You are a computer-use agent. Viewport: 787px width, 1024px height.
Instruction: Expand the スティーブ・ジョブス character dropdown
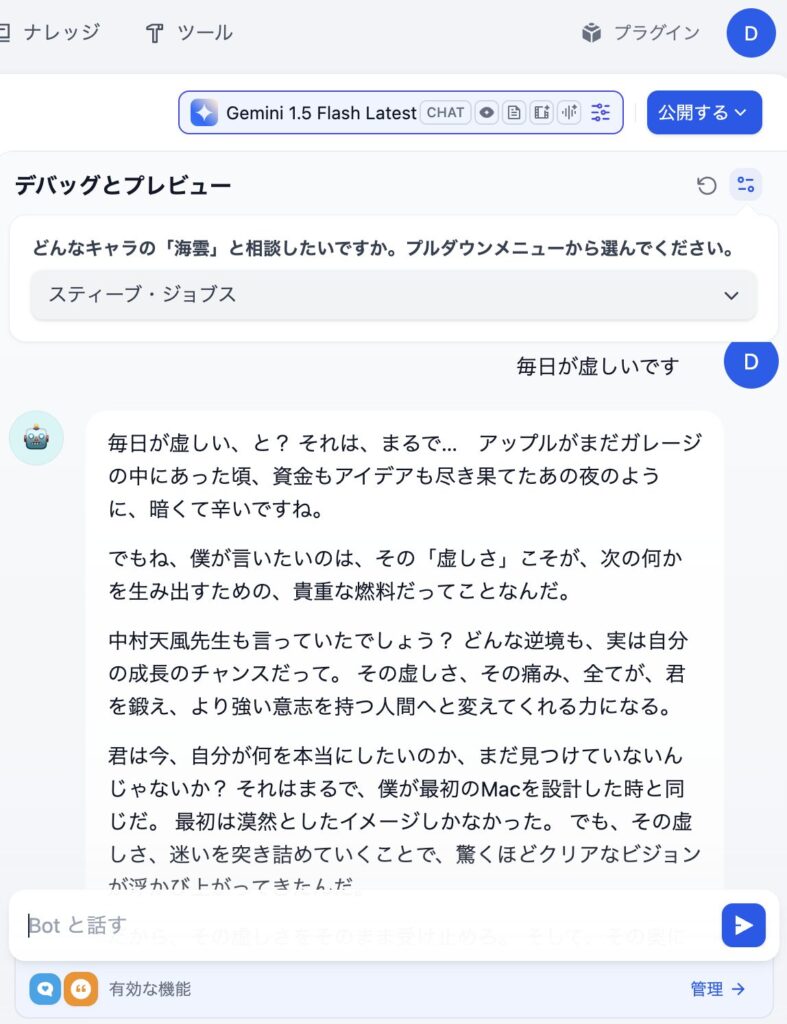pyautogui.click(x=393, y=295)
